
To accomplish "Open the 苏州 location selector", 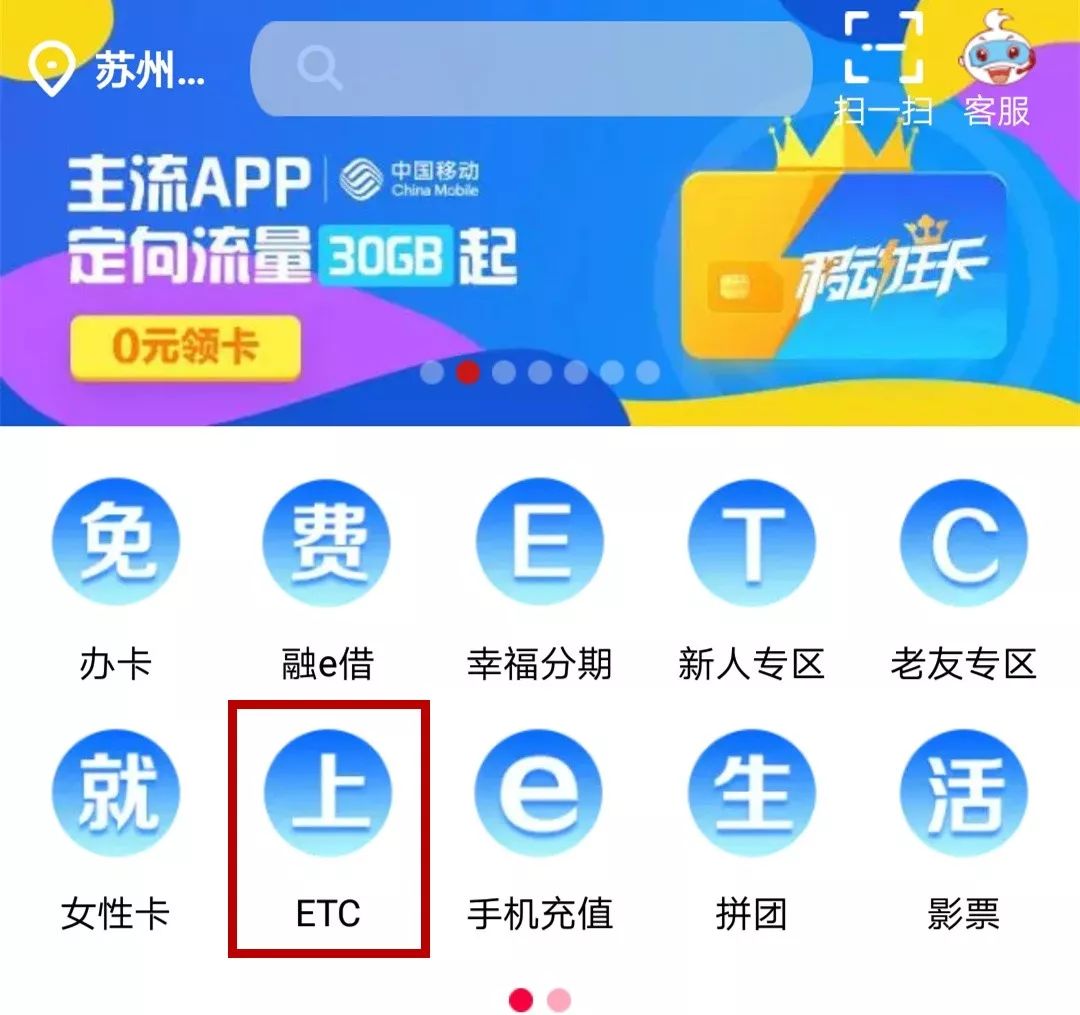I will tap(118, 70).
